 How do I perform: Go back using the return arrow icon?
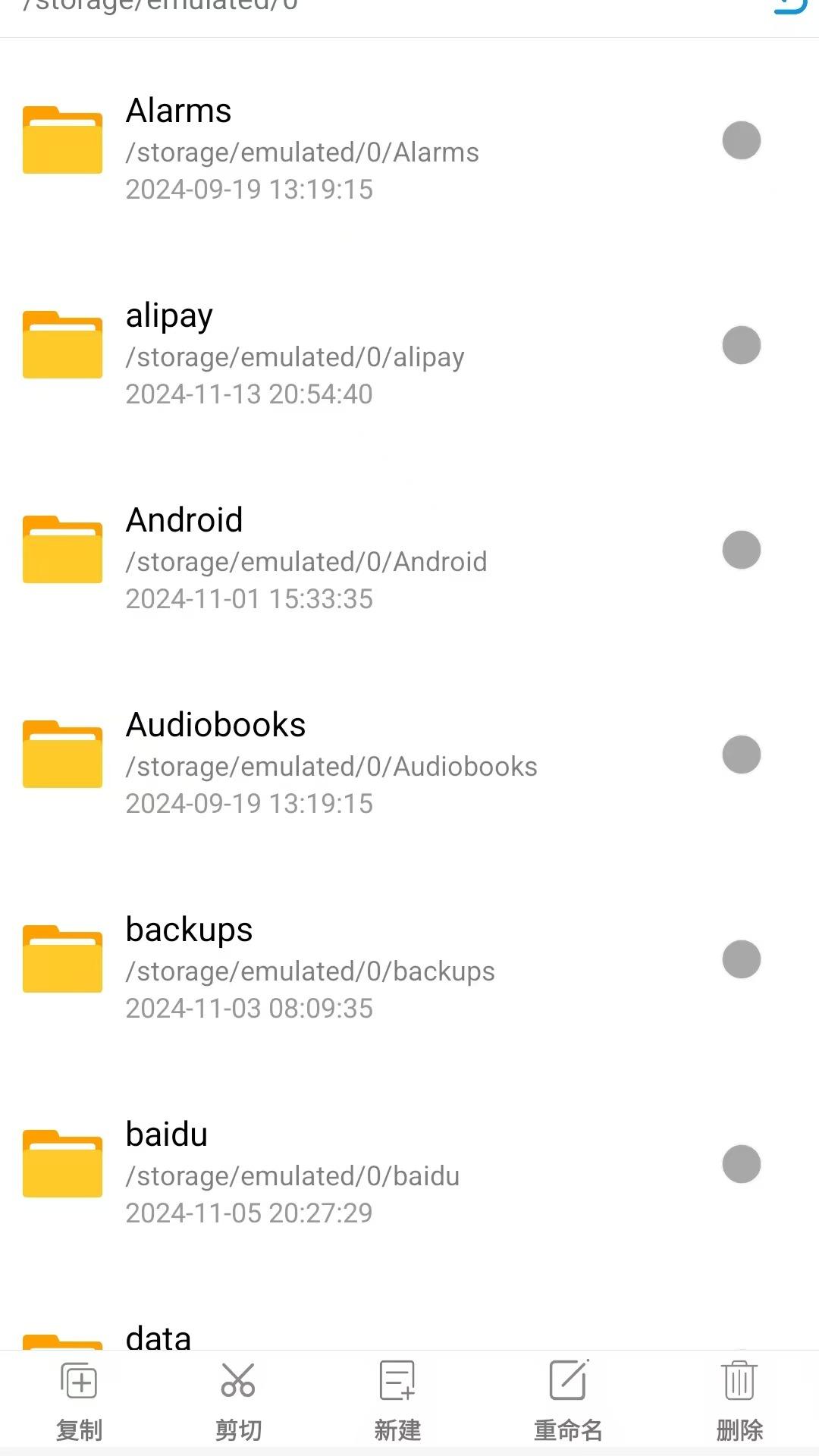790,6
